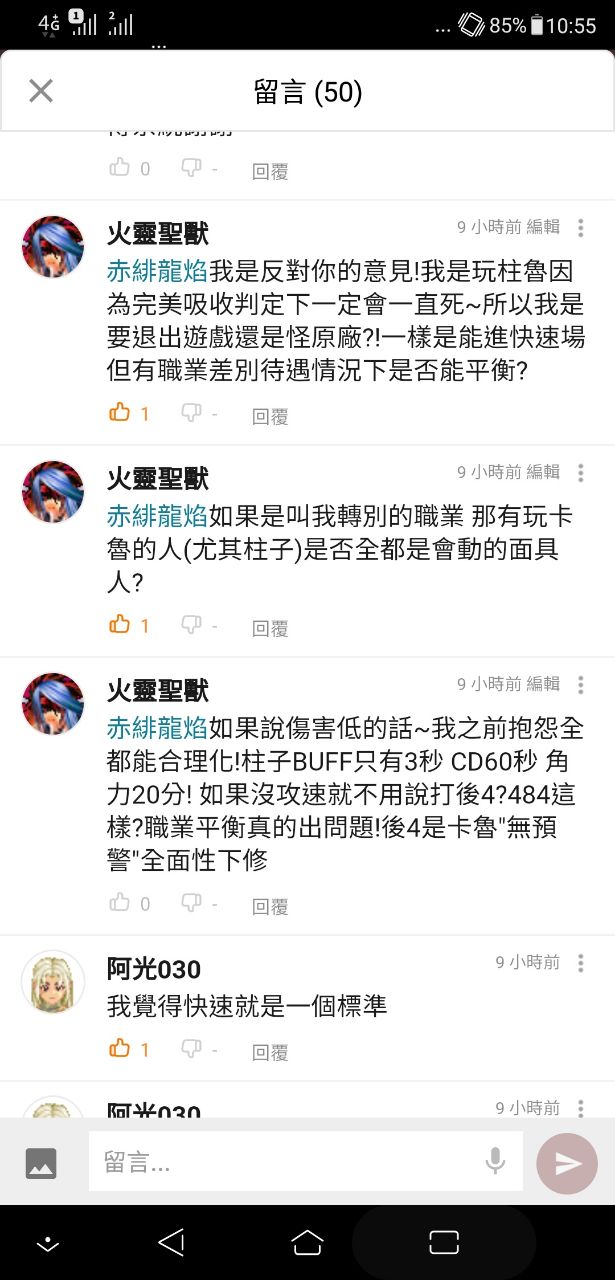Like the comment about 柱子BUFF只有3秒
The height and width of the screenshot is (1280, 615).
coord(121,903)
